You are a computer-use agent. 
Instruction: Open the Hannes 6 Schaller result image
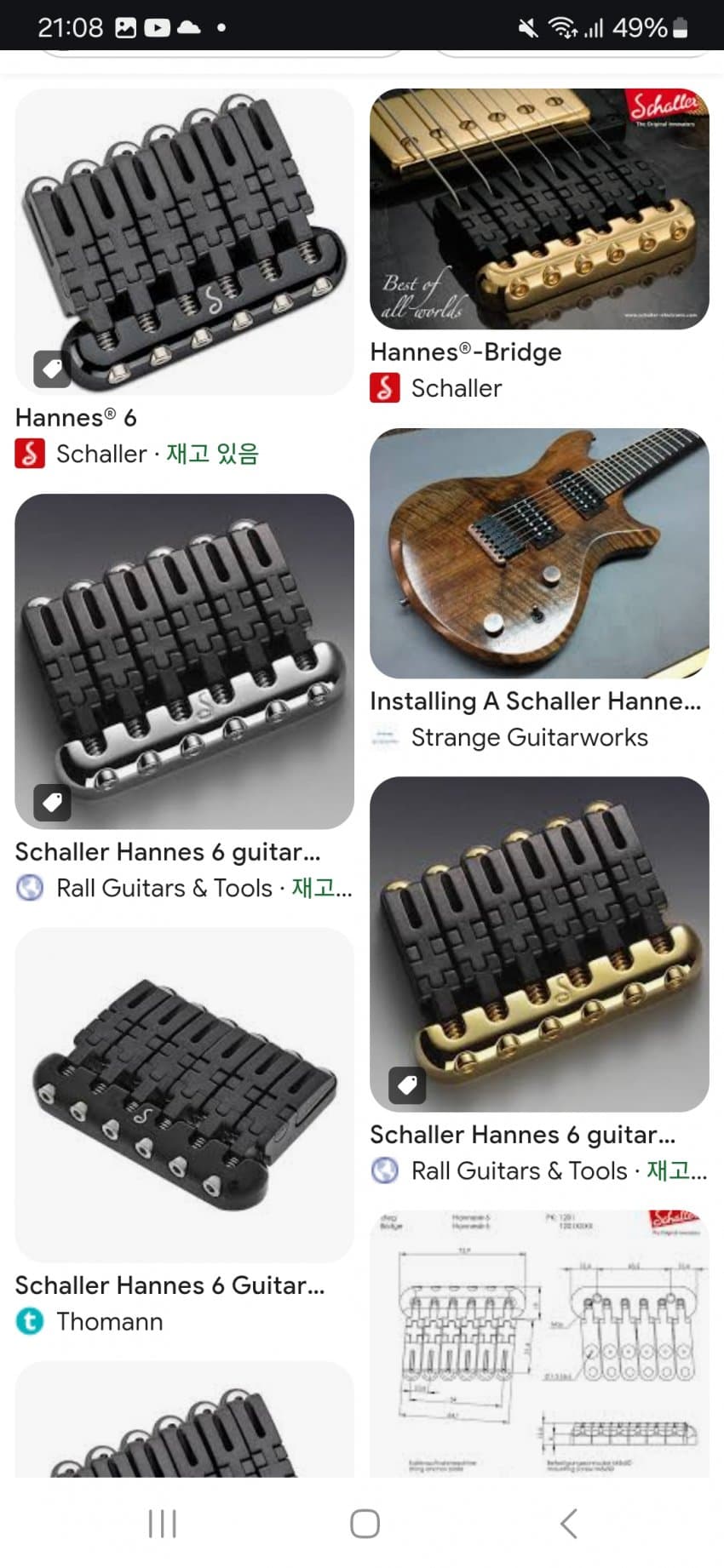tap(184, 241)
